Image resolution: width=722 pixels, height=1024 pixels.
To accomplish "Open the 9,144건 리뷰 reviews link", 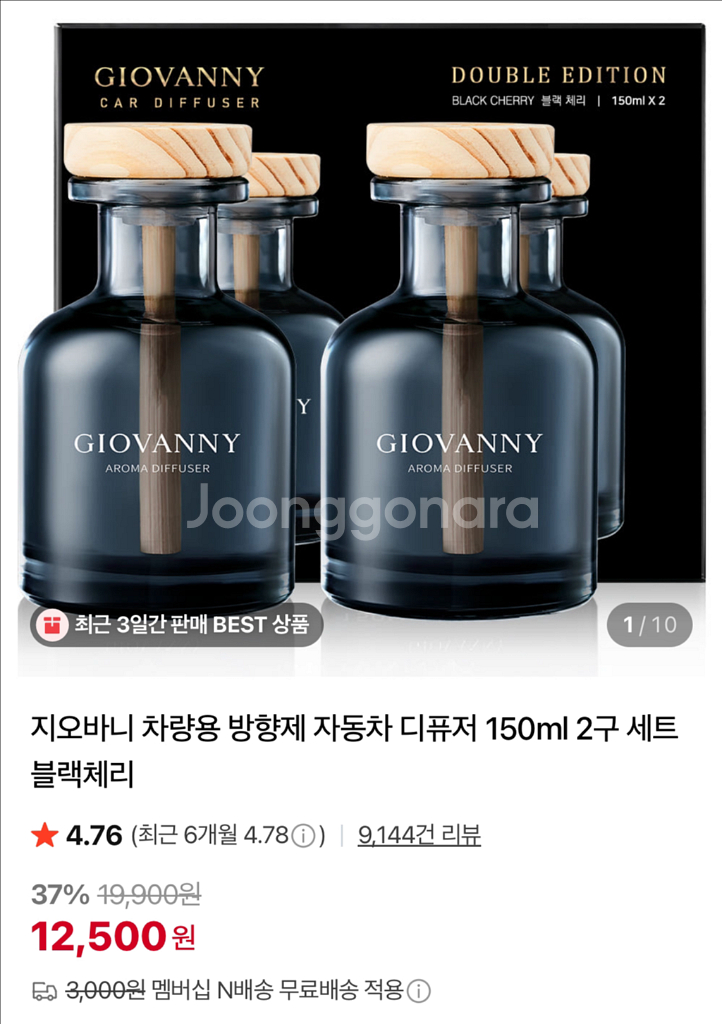I will click(x=419, y=835).
